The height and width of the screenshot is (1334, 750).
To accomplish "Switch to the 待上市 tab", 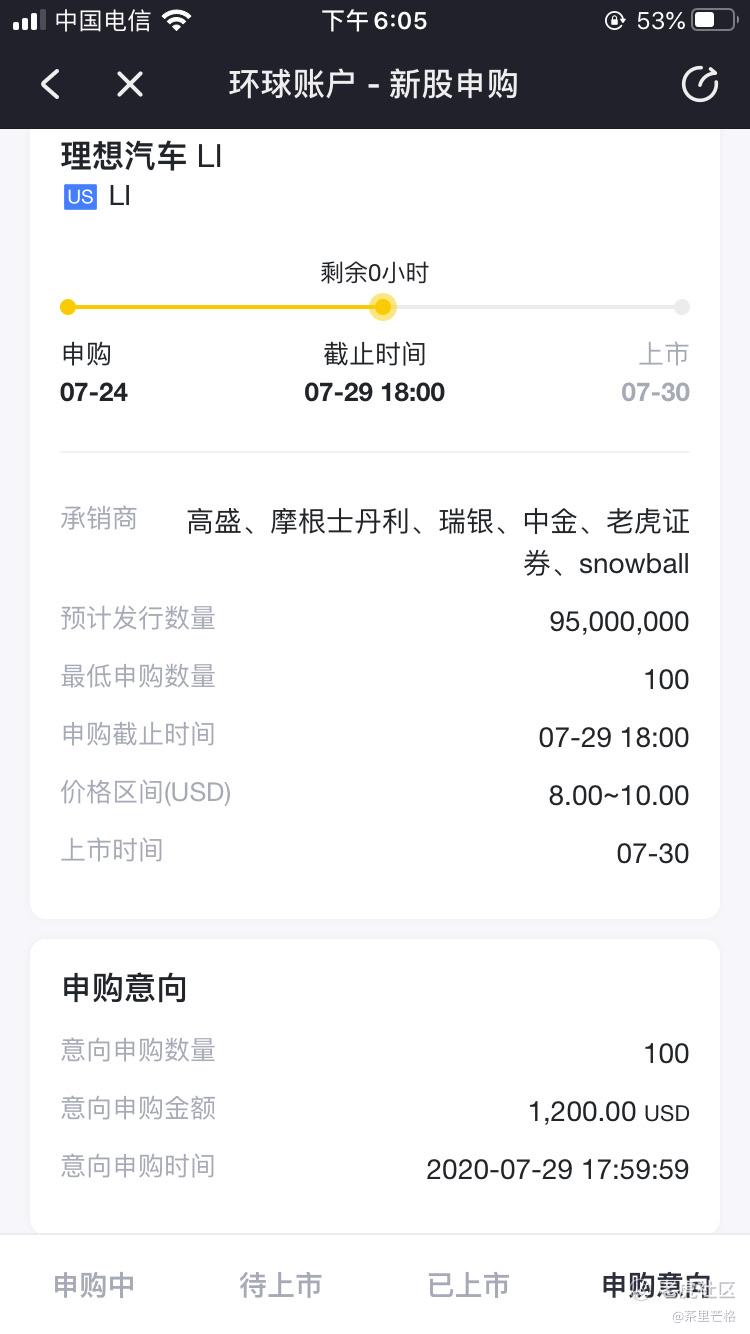I will point(281,1285).
